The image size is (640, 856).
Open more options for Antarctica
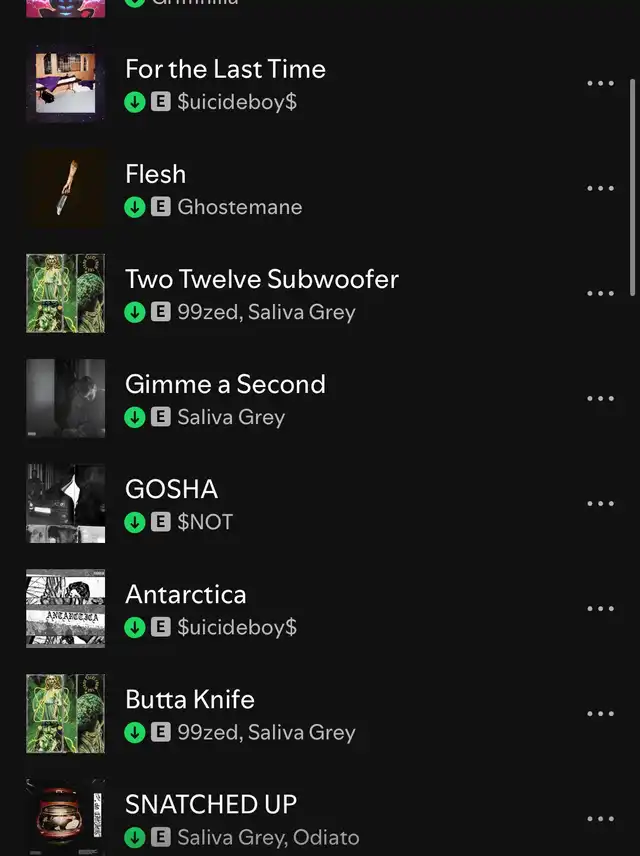point(600,608)
